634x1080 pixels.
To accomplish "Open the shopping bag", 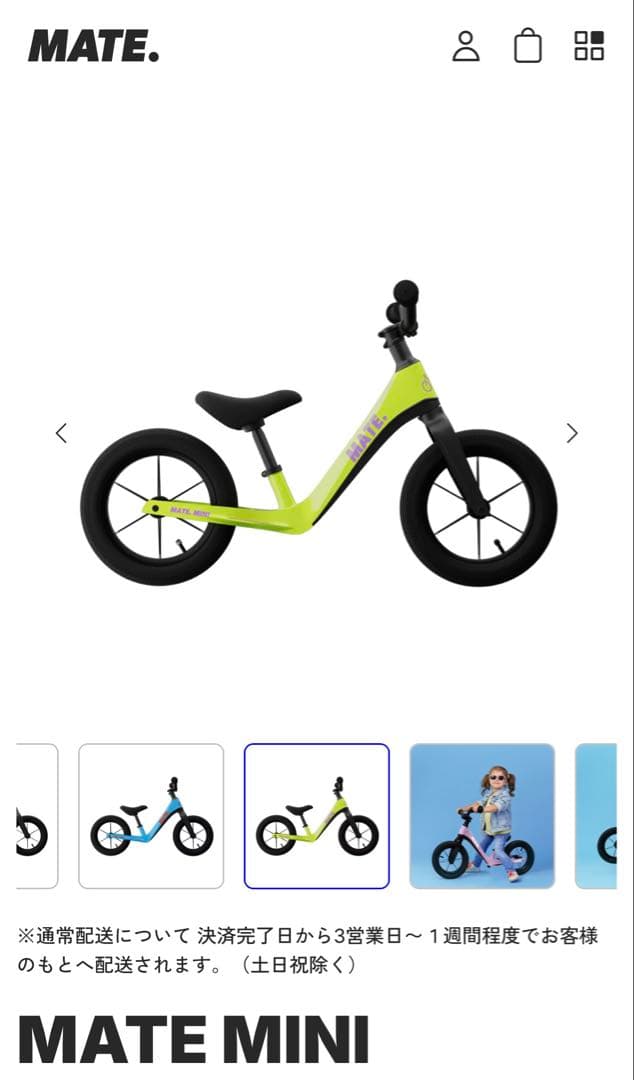I will (x=528, y=46).
